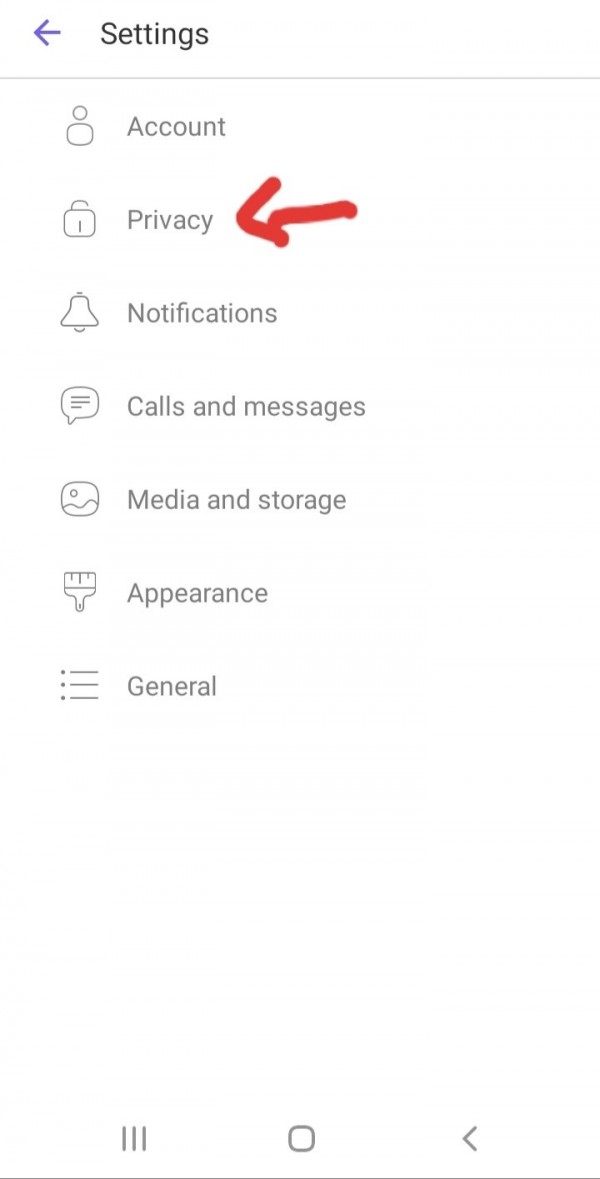Show recent apps from navigation bar

coord(133,1138)
